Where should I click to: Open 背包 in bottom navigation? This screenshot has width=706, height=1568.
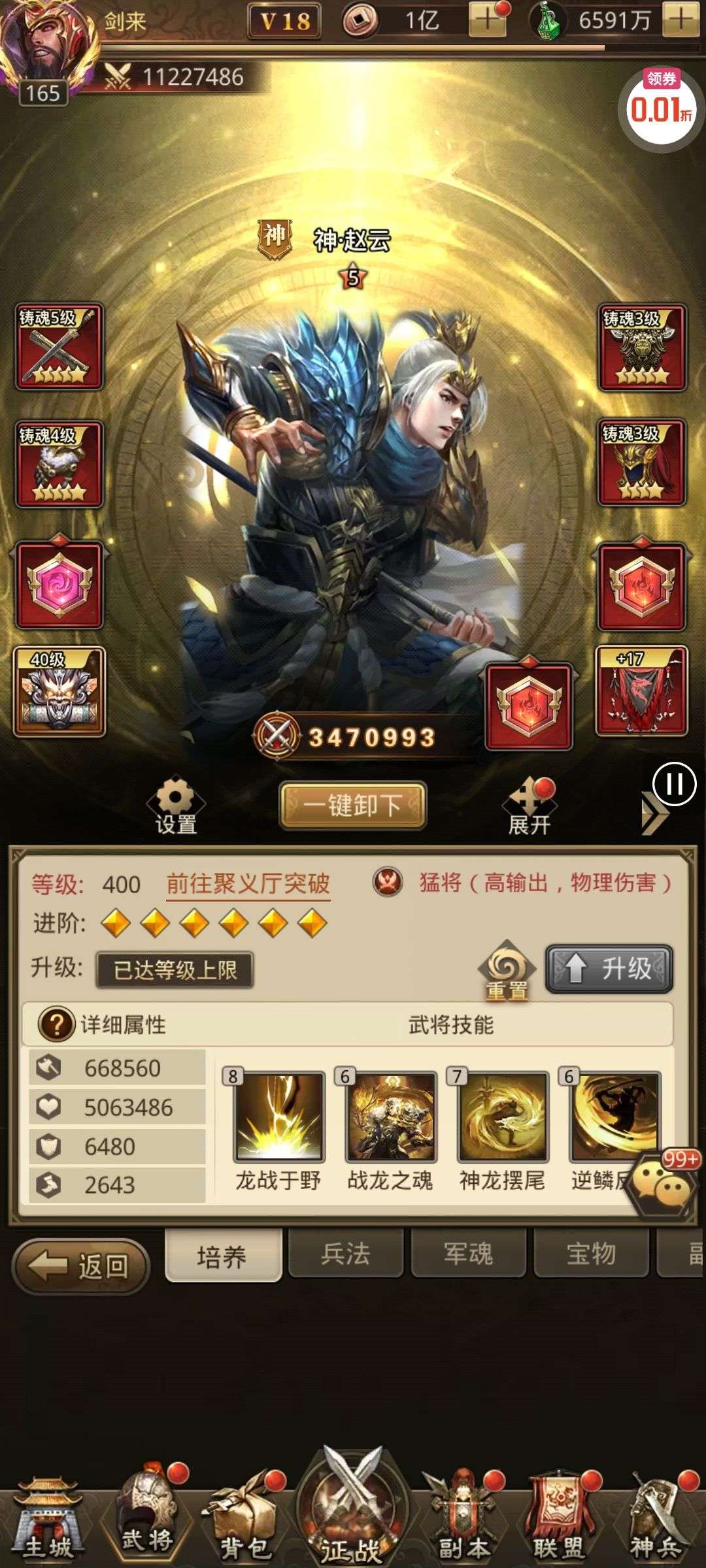pos(243,1521)
